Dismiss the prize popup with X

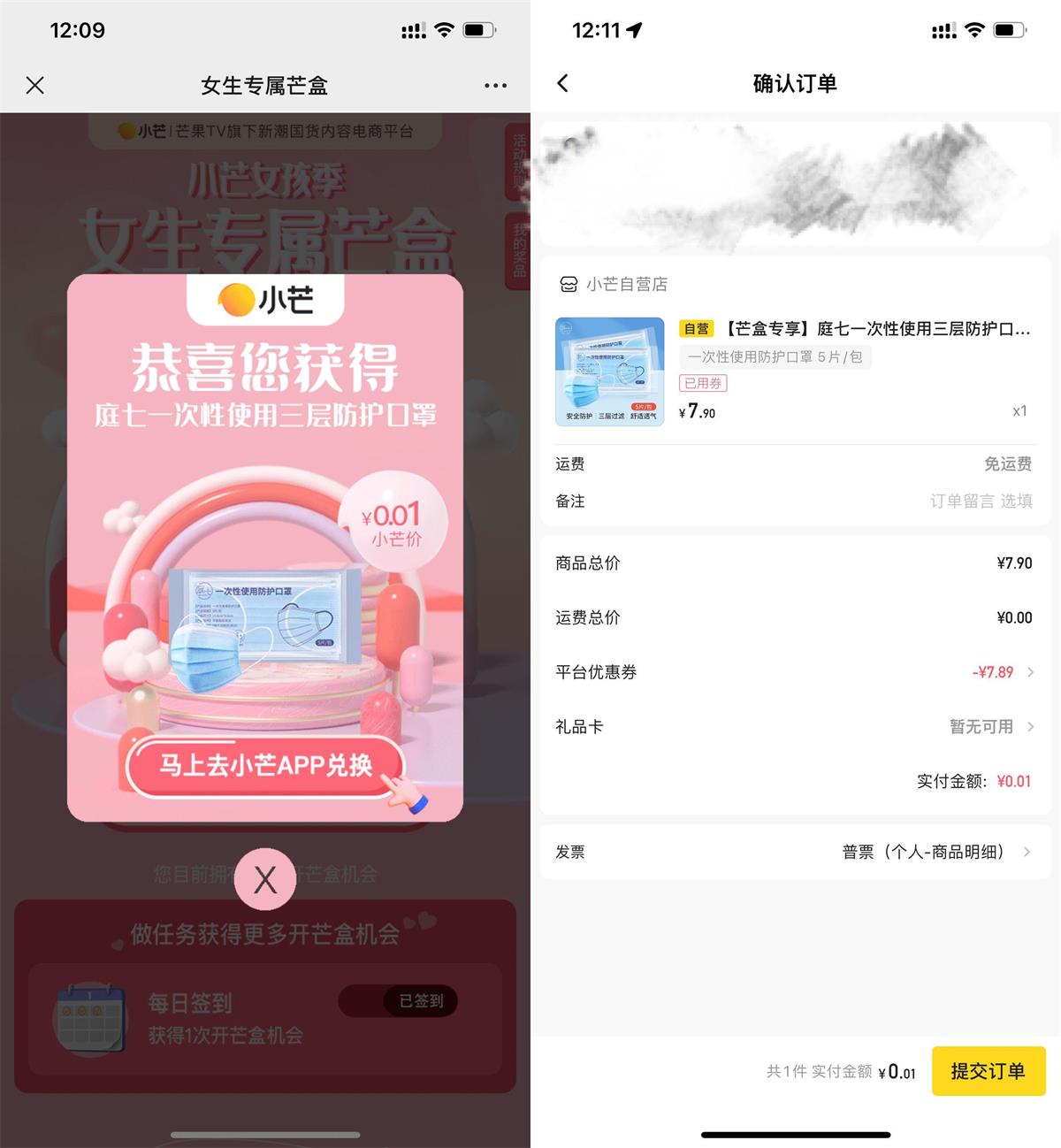(x=265, y=879)
